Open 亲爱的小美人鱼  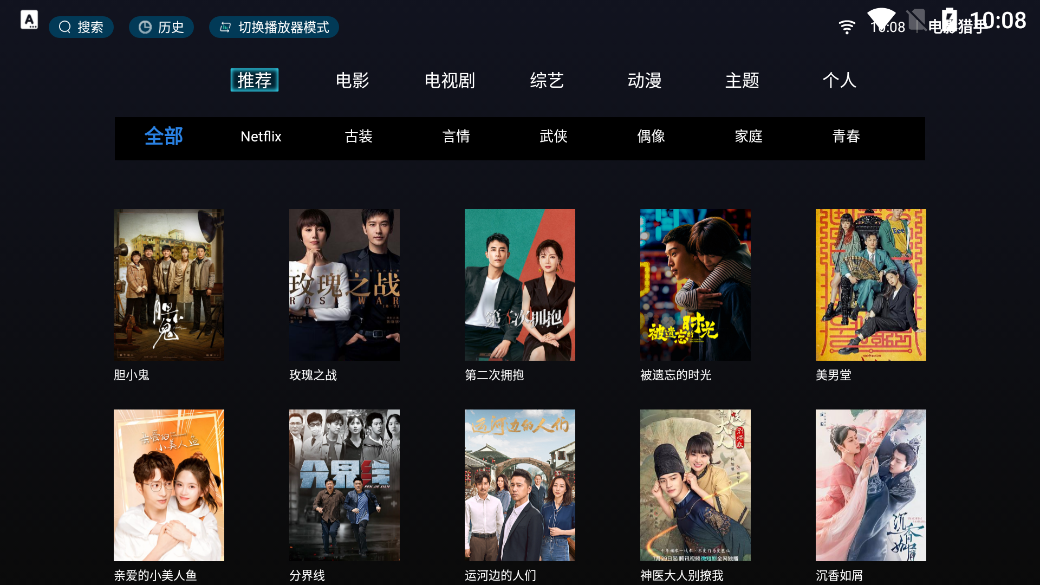click(x=169, y=485)
